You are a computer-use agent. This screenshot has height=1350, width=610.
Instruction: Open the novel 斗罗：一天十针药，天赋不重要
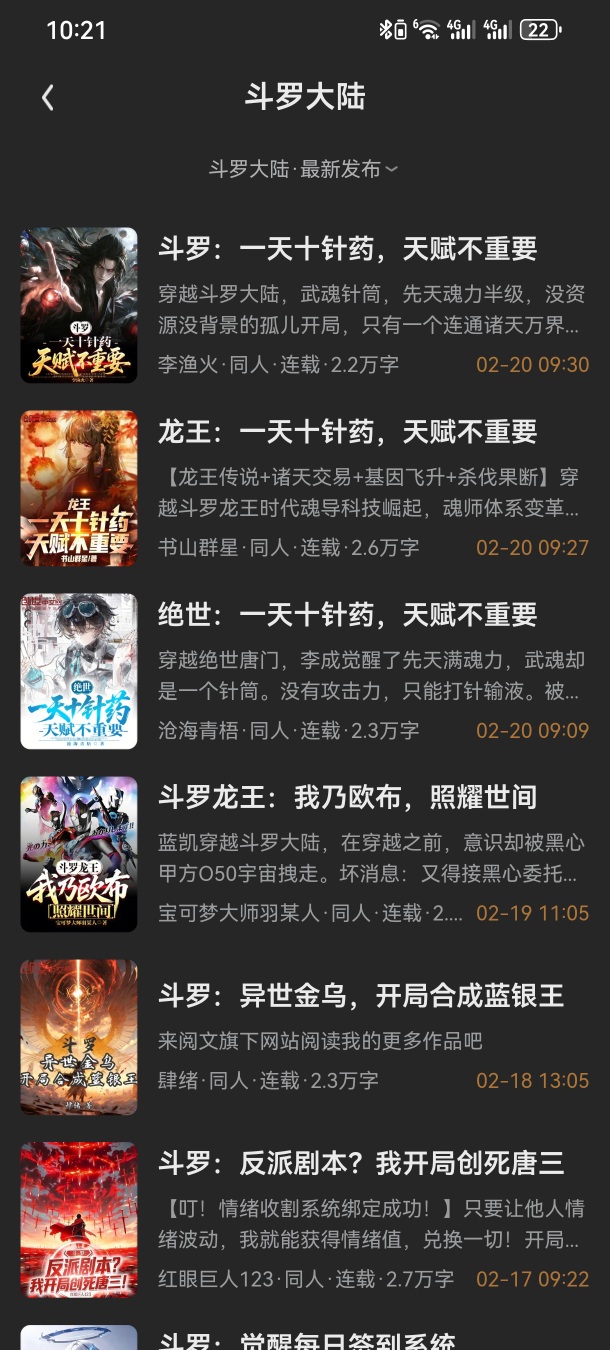click(347, 249)
